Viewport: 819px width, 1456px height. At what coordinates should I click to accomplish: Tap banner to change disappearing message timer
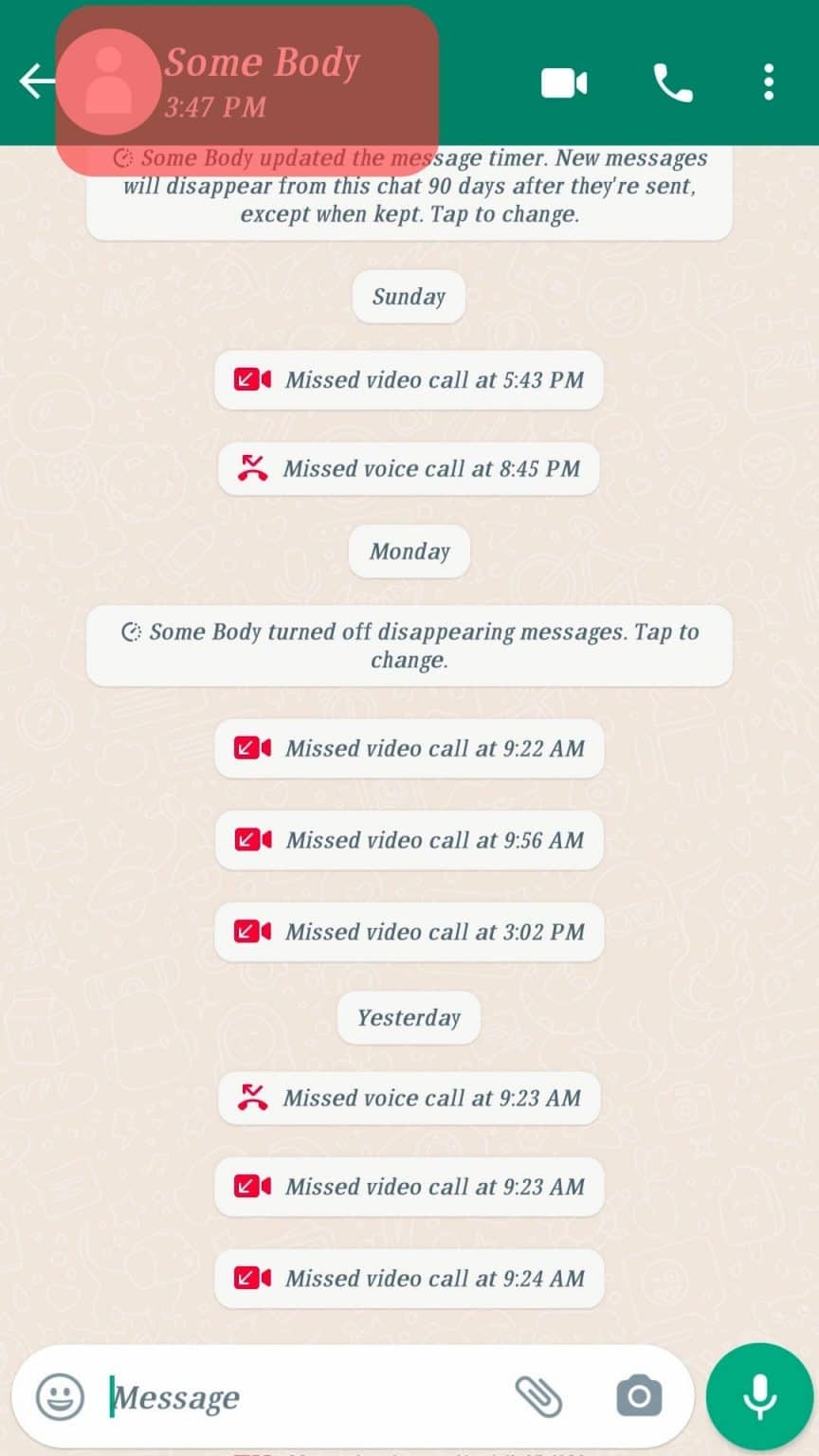pyautogui.click(x=409, y=186)
